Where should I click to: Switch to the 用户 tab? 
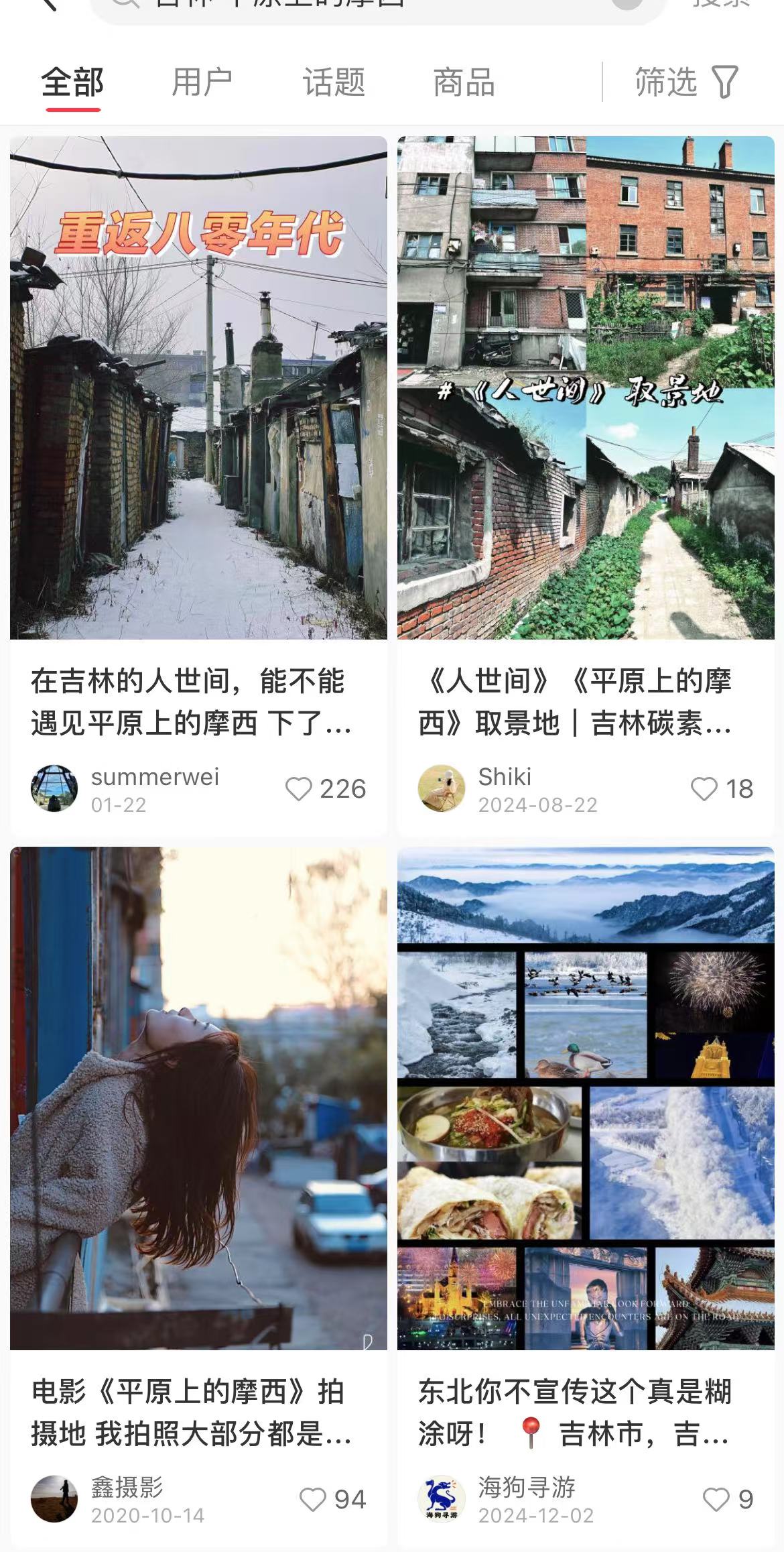tap(202, 82)
